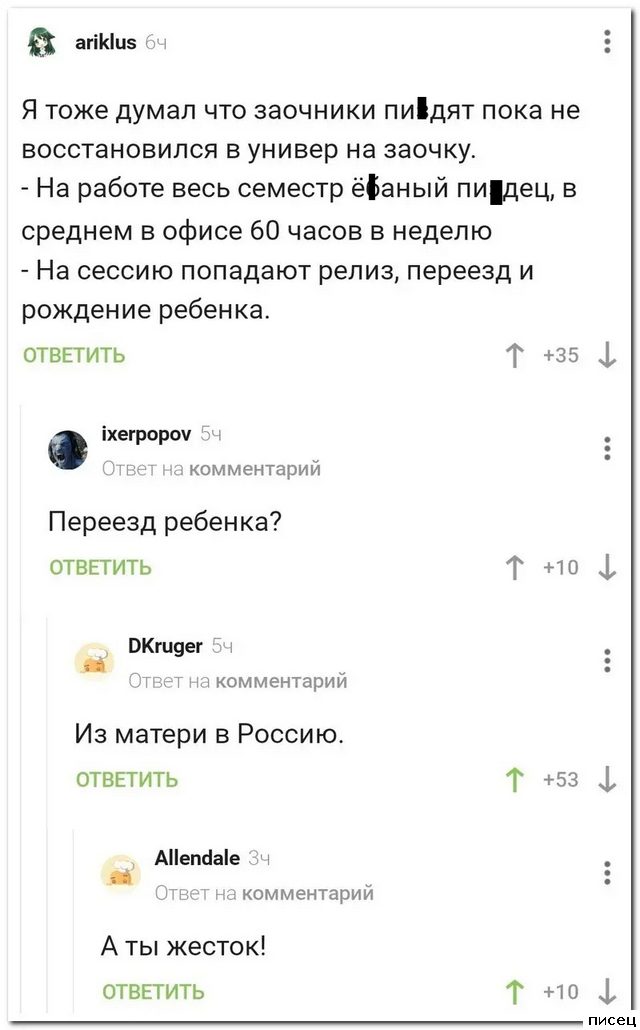This screenshot has width=640, height=1030.
Task: Downvote DKruger's comment
Action: tap(607, 780)
